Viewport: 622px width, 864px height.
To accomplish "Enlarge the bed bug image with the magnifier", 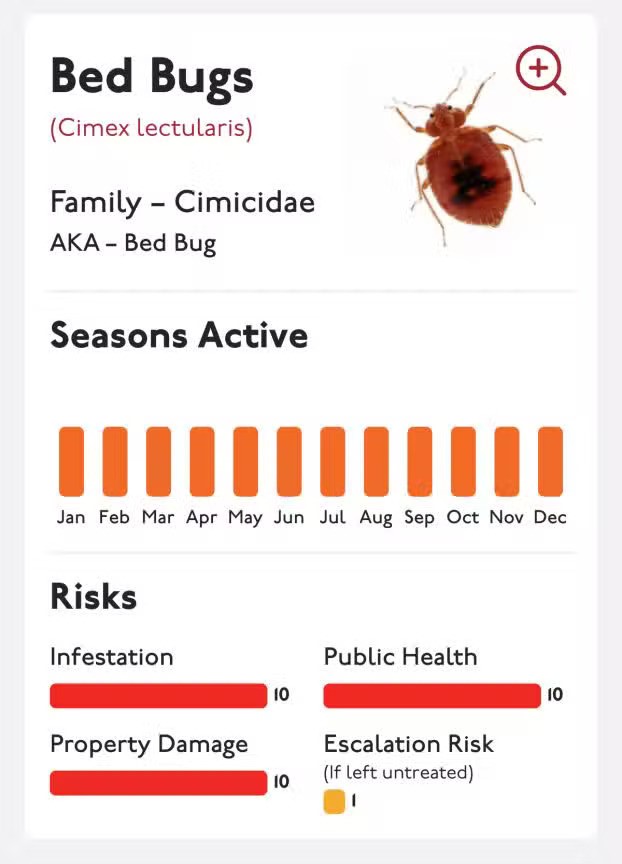I will (x=540, y=70).
